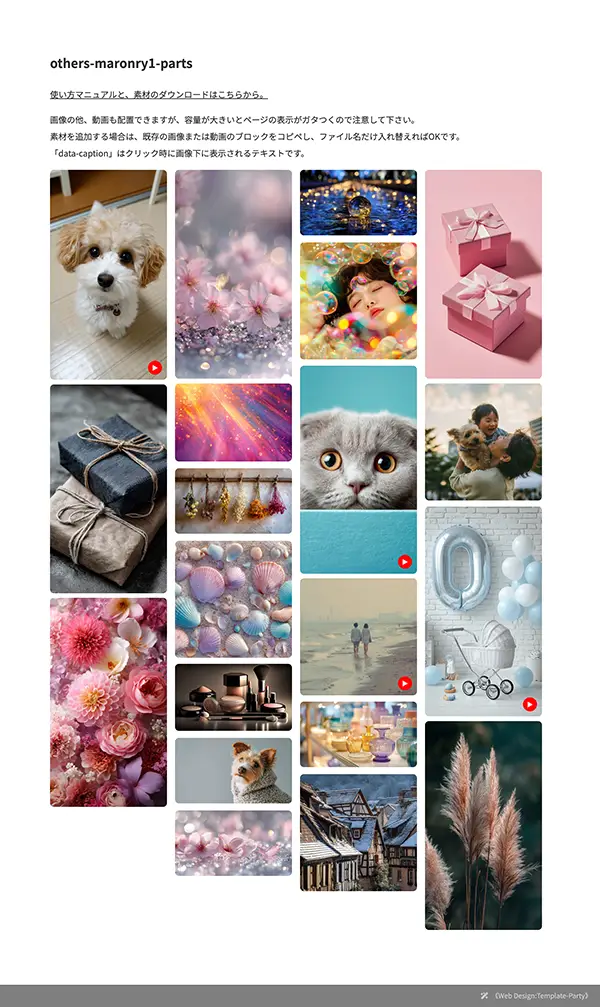Open the woman with bubbles picture
This screenshot has height=1007, width=600.
pyautogui.click(x=358, y=300)
